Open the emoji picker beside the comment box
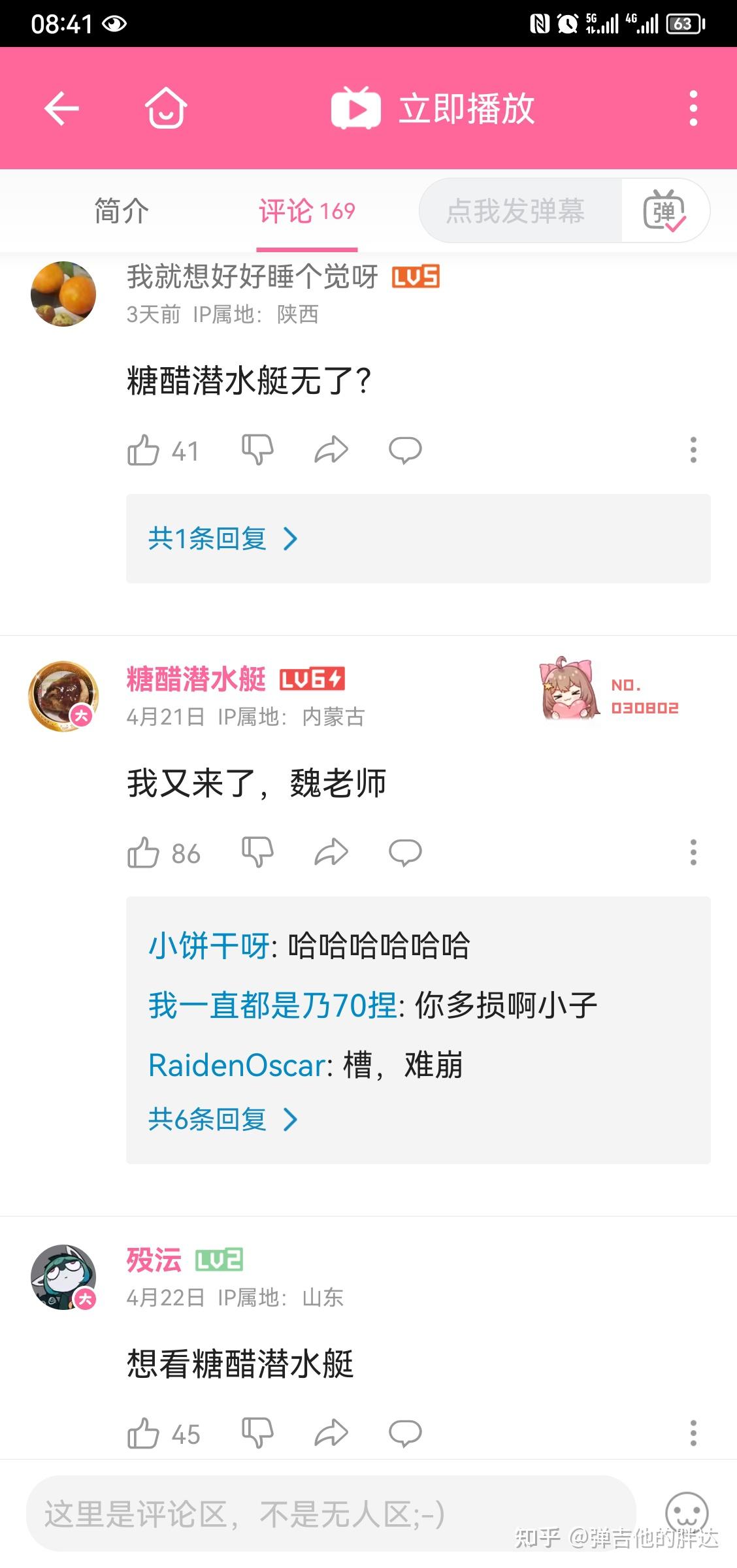The height and width of the screenshot is (1568, 737). (x=687, y=1512)
